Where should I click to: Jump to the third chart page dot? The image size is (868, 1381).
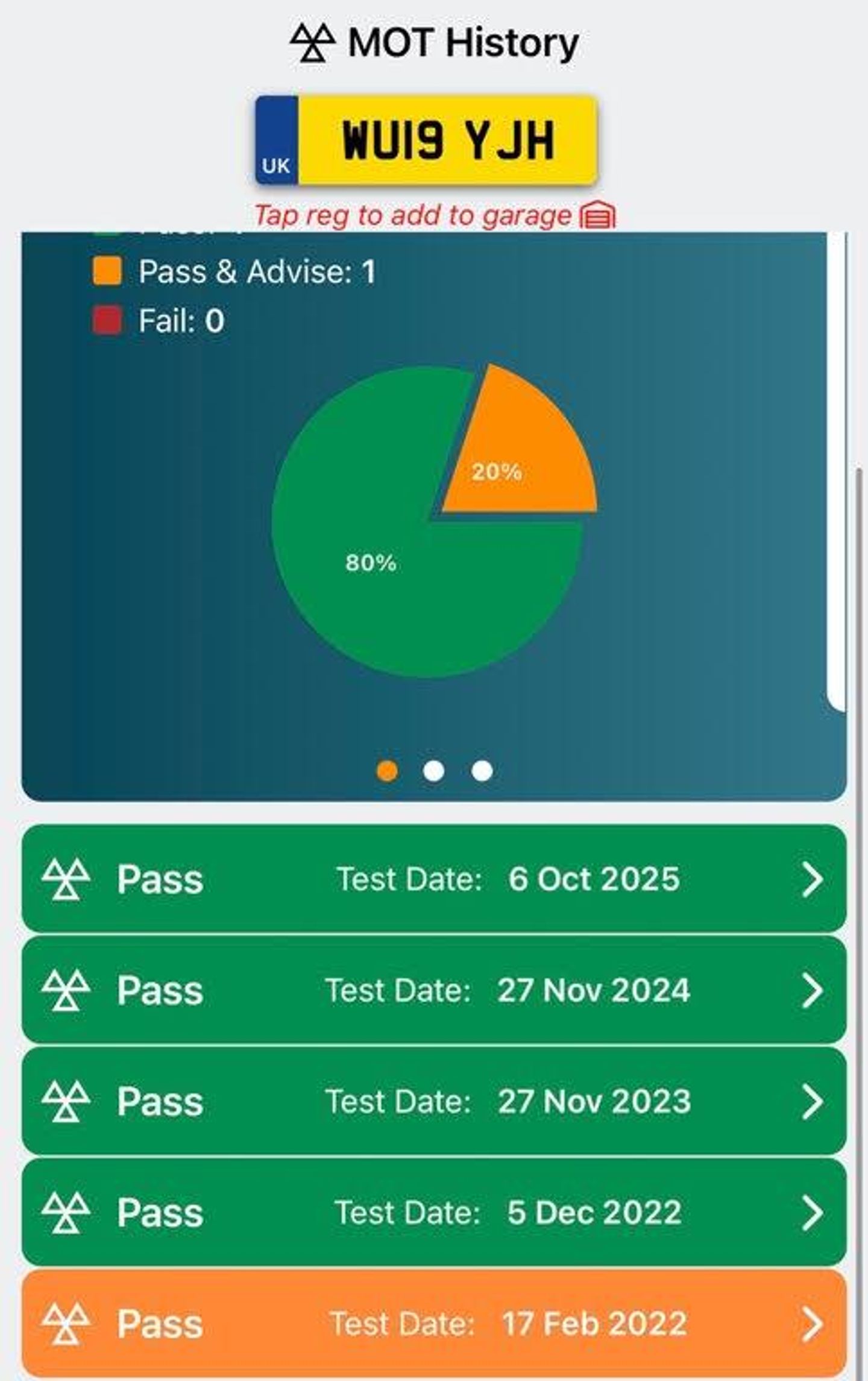tap(482, 771)
